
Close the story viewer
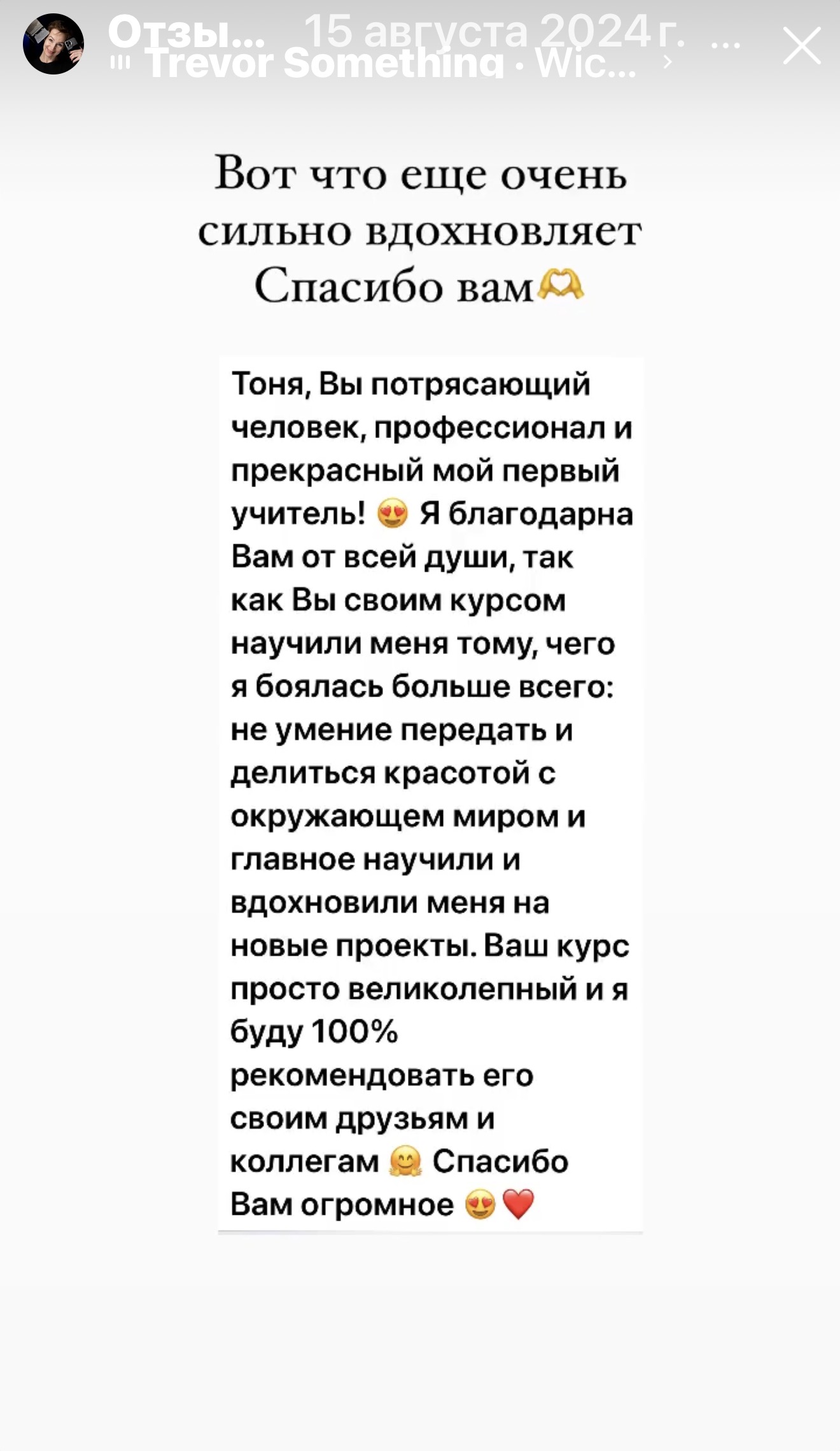click(x=801, y=45)
